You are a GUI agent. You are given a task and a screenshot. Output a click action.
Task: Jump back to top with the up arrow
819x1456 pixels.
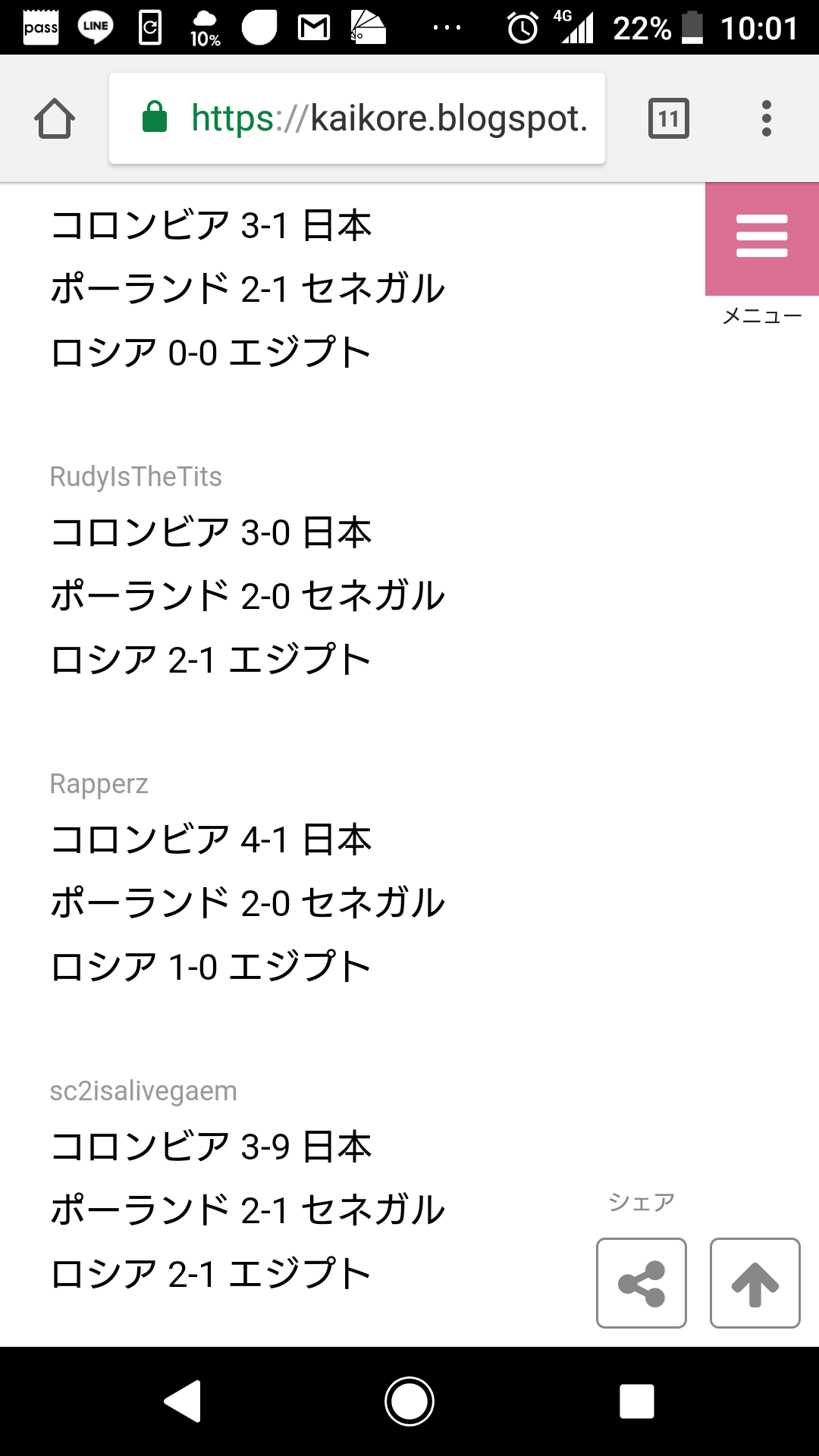tap(755, 1283)
